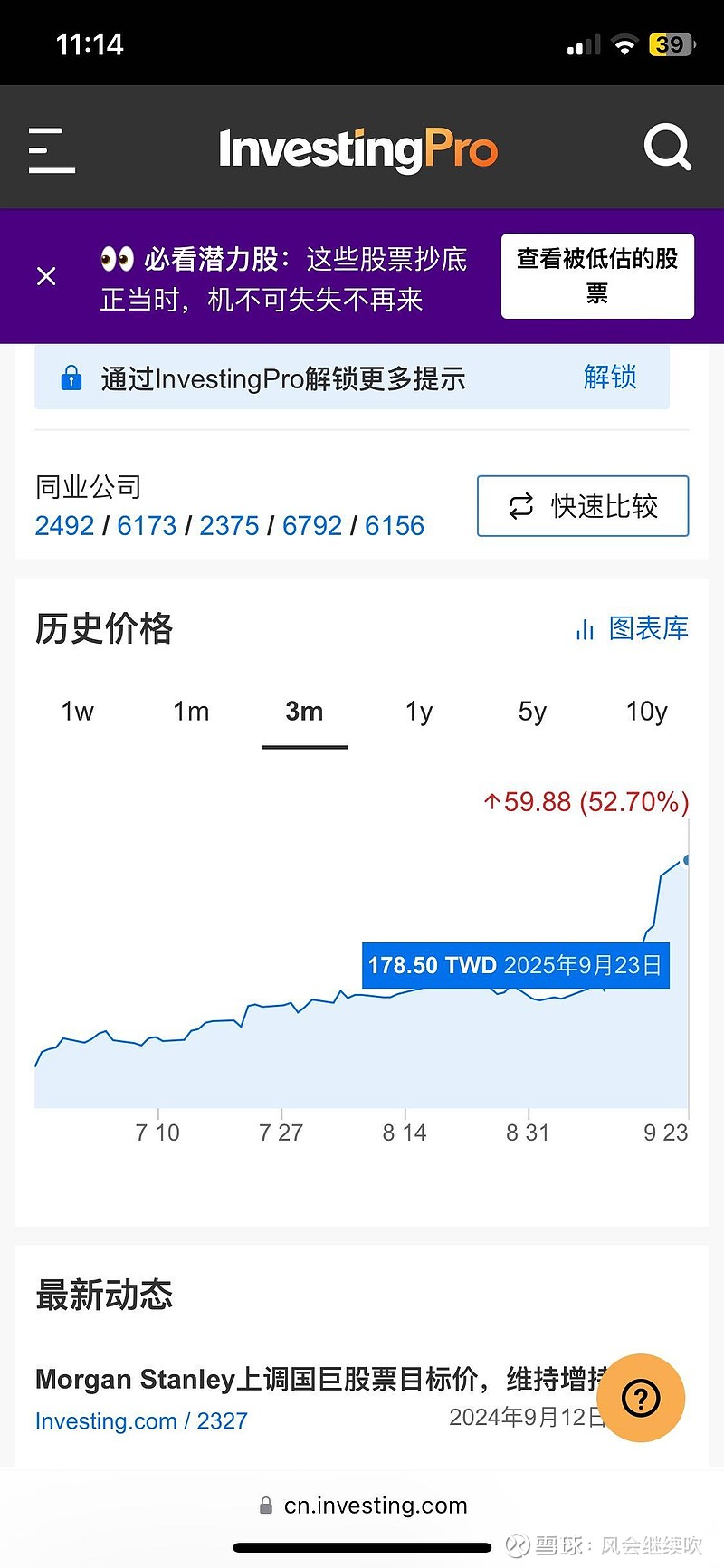Open the 图表库 chart gallery
724x1568 pixels.
633,628
